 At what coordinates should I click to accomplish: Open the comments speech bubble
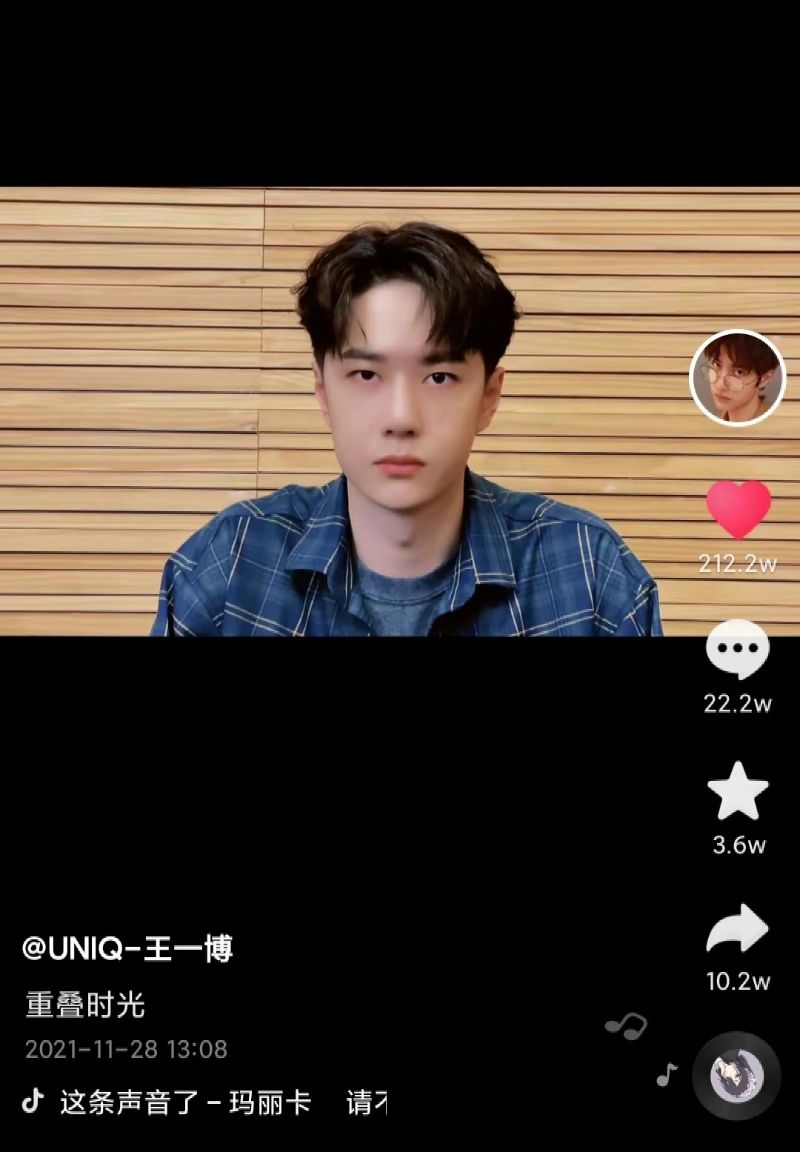coord(738,649)
